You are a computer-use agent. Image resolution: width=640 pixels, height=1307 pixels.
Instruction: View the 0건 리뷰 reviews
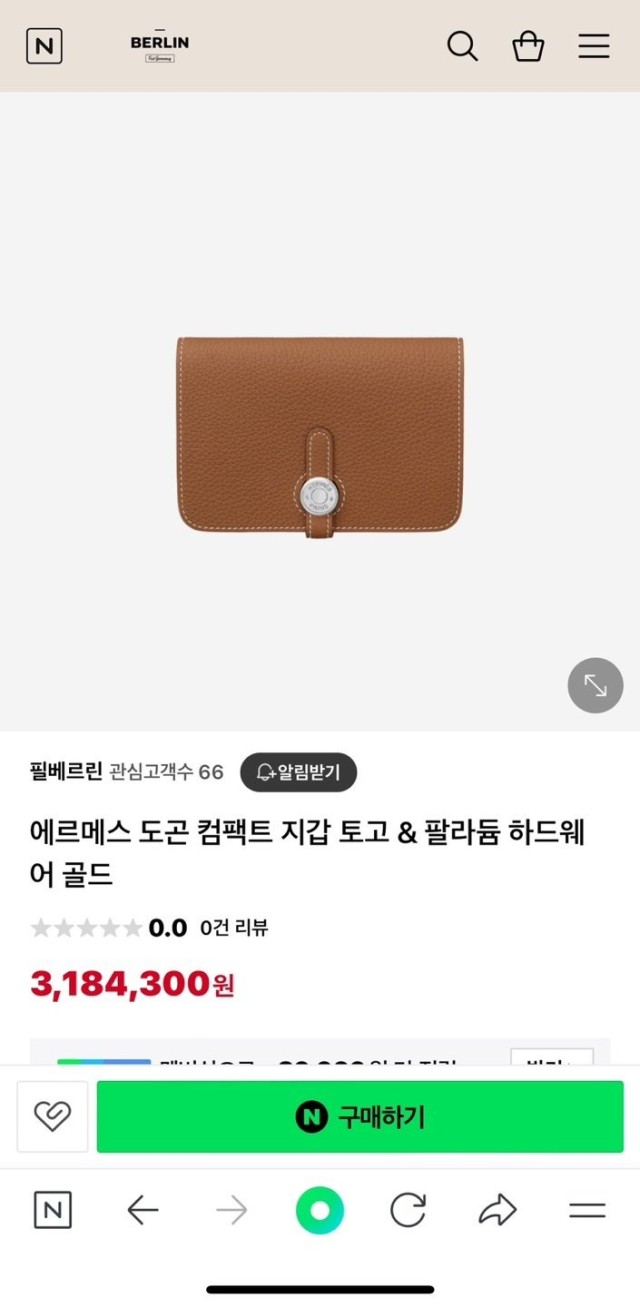(234, 927)
